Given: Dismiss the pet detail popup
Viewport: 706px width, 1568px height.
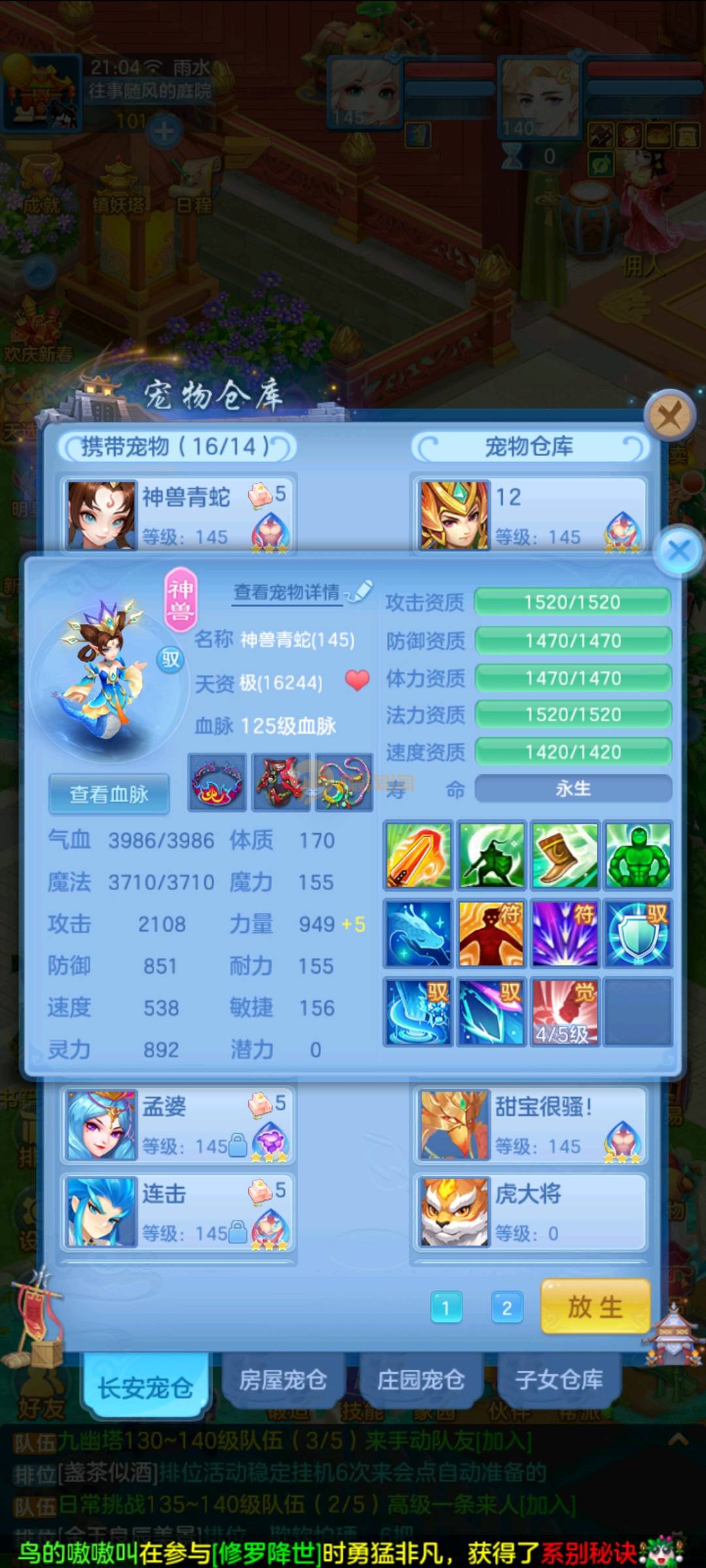Looking at the screenshot, I should [679, 551].
